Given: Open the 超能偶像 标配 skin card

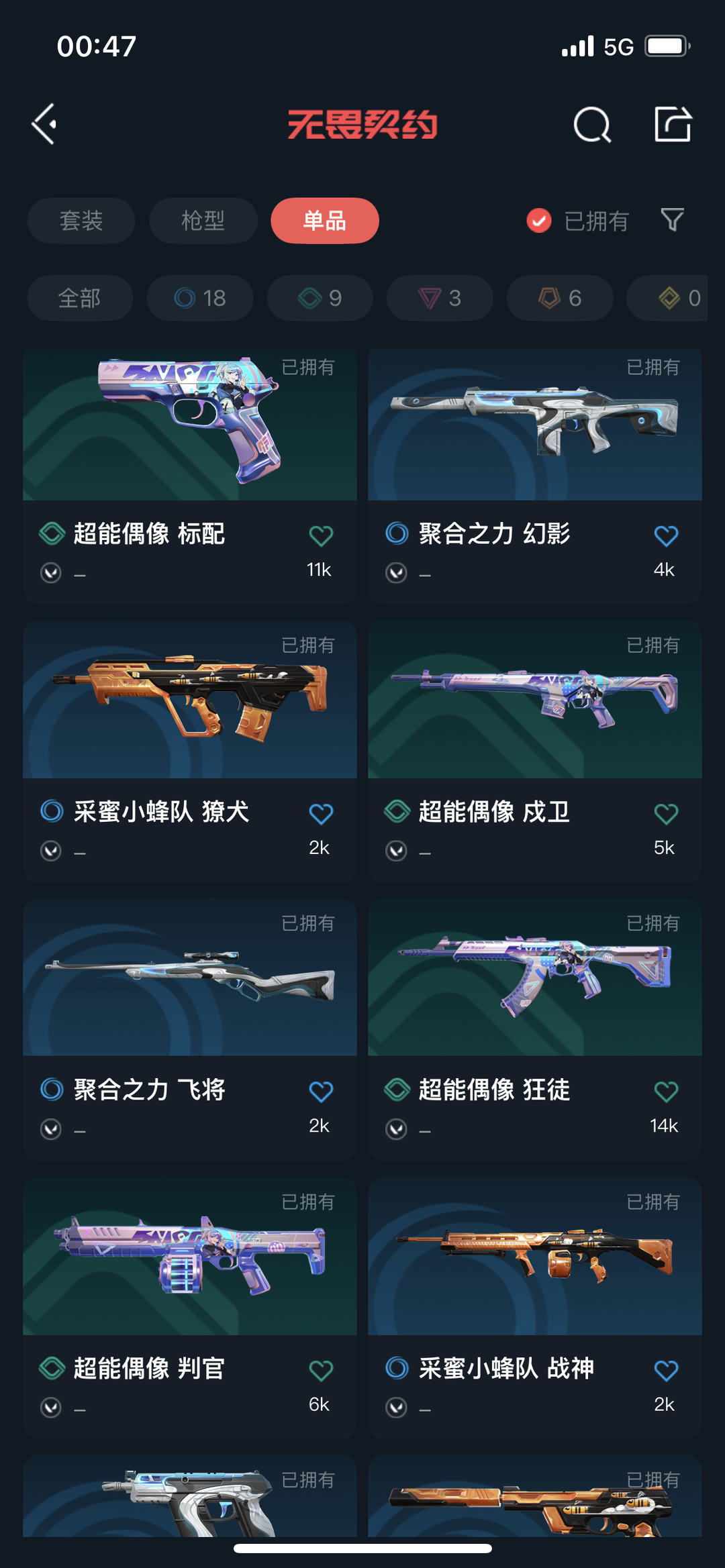Looking at the screenshot, I should click(190, 476).
